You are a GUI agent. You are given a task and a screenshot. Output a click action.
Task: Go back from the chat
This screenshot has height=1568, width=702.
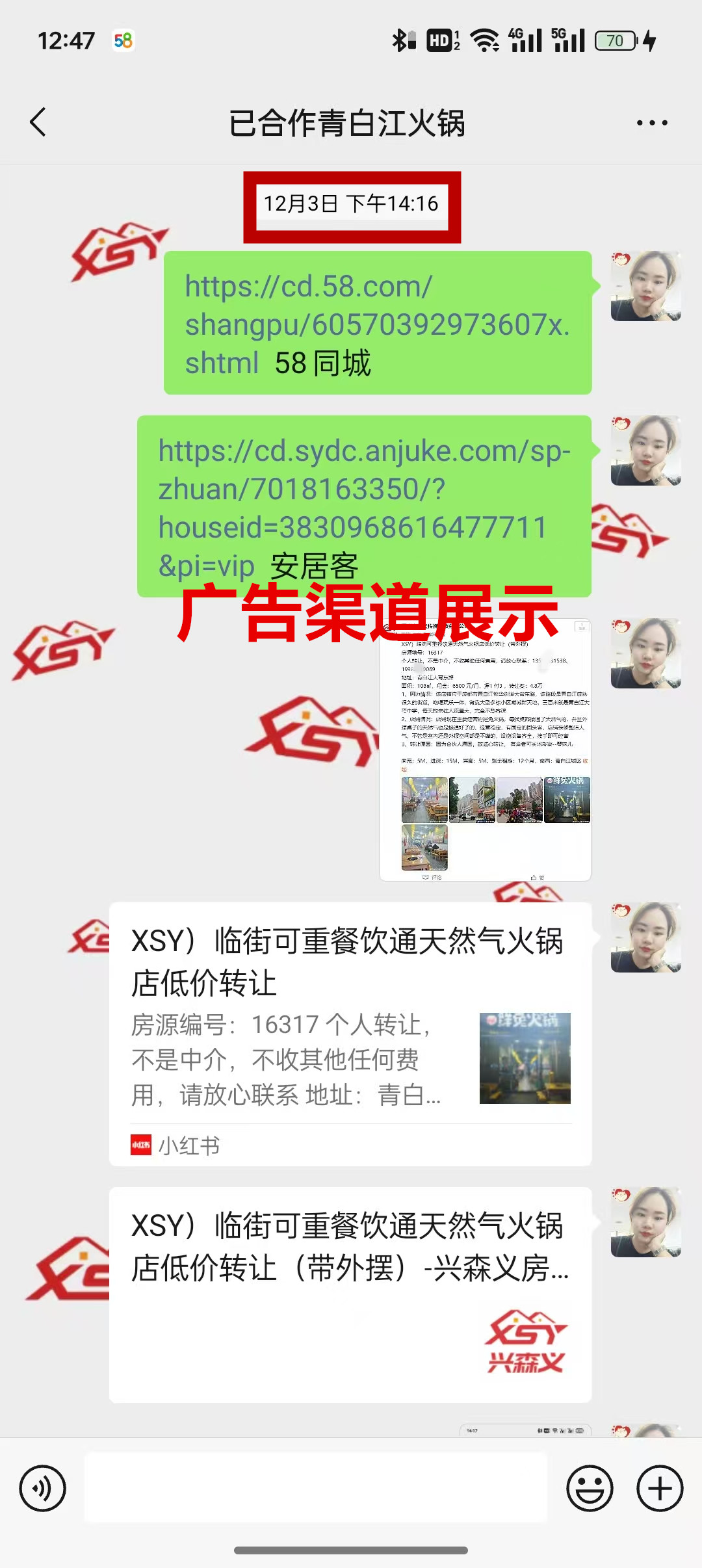pyautogui.click(x=38, y=122)
